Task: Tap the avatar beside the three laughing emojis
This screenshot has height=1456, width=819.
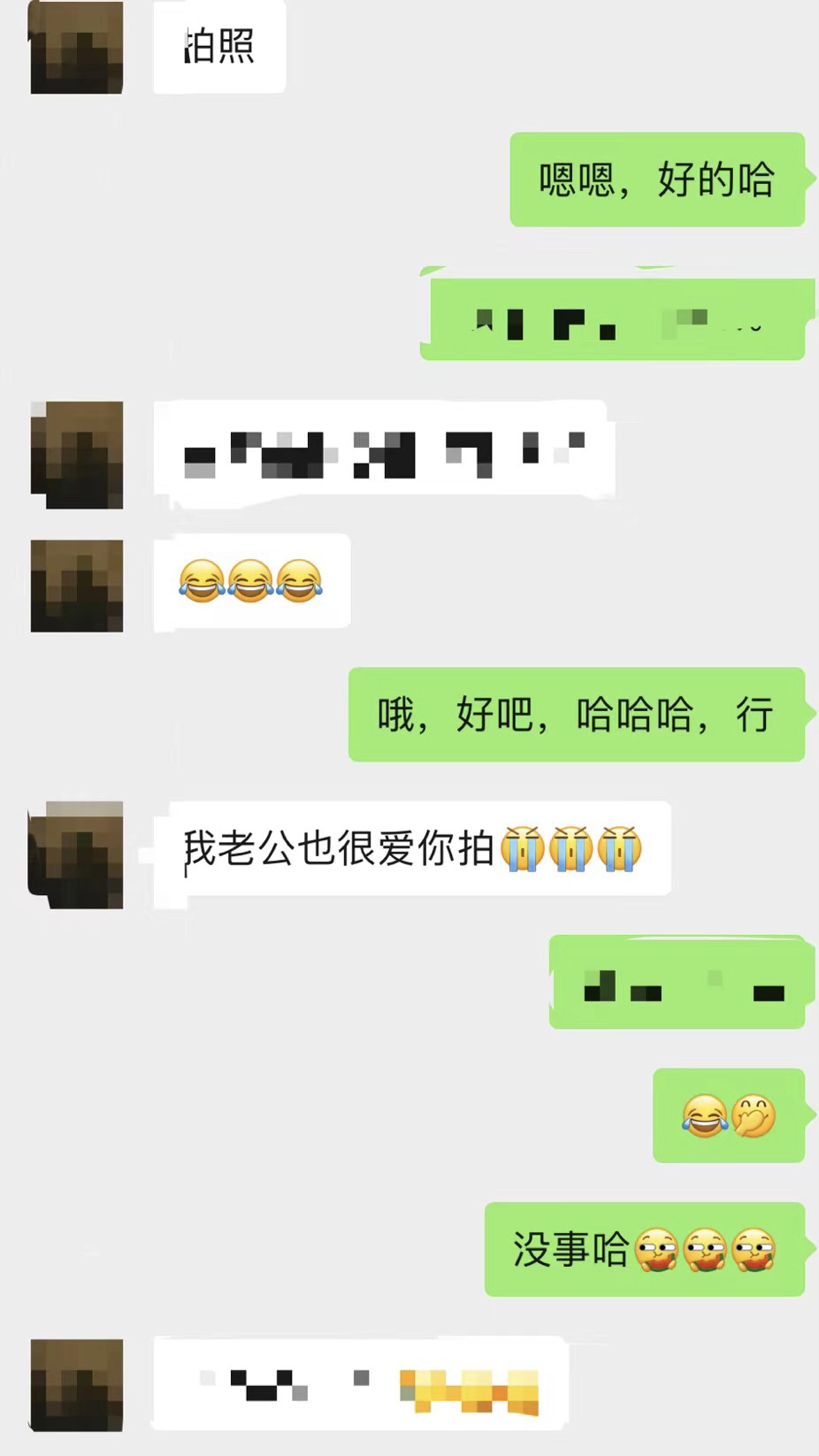Action: click(x=76, y=586)
